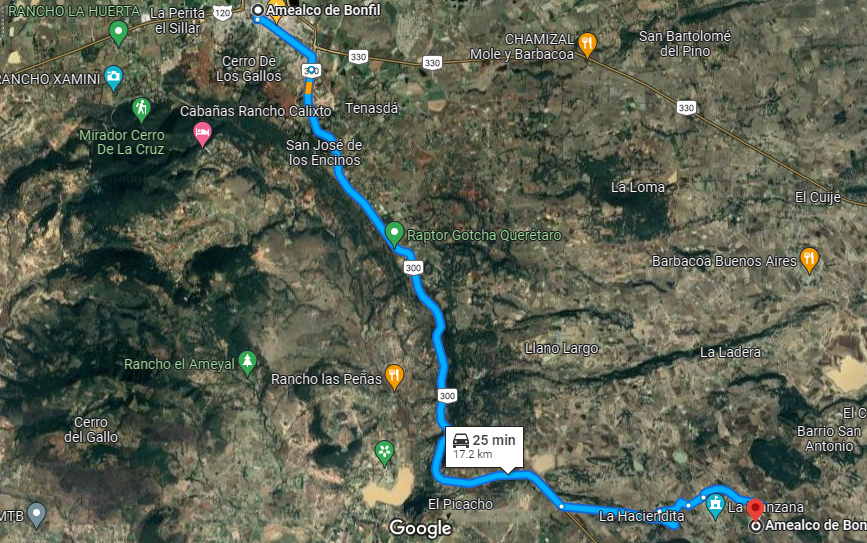Open the Cabañas Rancho Calixto lodging pin
This screenshot has height=543, width=867.
202,132
